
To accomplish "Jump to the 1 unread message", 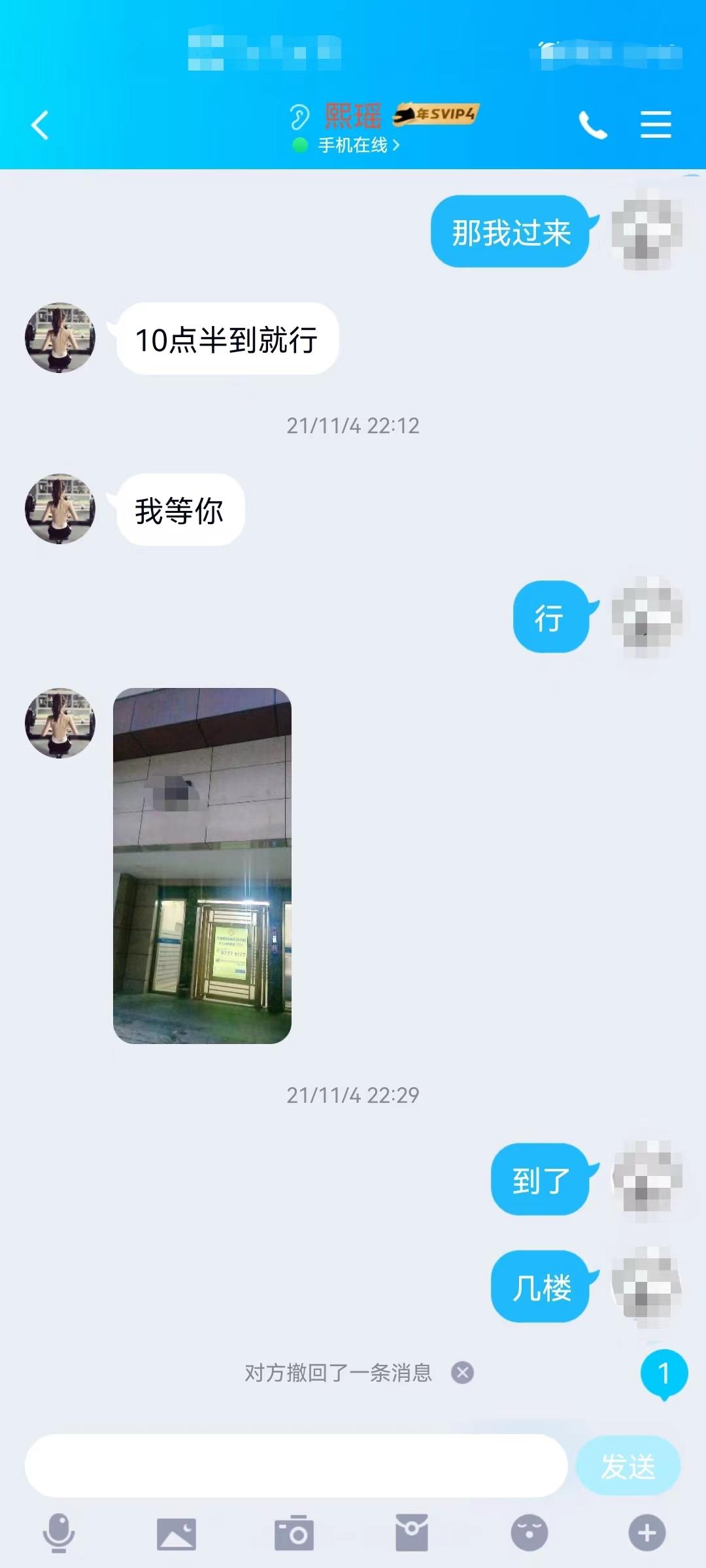I will pos(664,1373).
